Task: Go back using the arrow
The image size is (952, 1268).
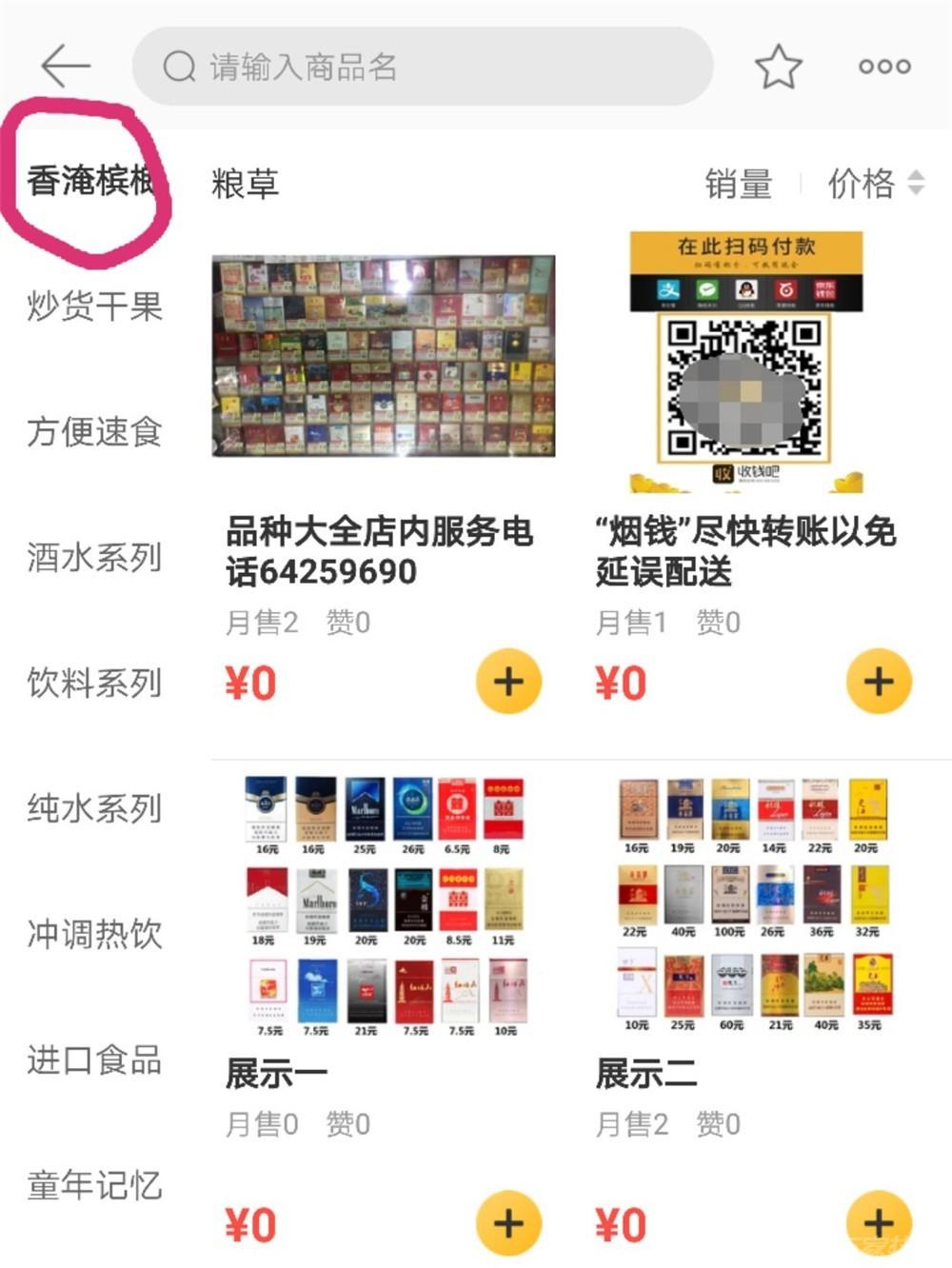Action: pyautogui.click(x=65, y=67)
